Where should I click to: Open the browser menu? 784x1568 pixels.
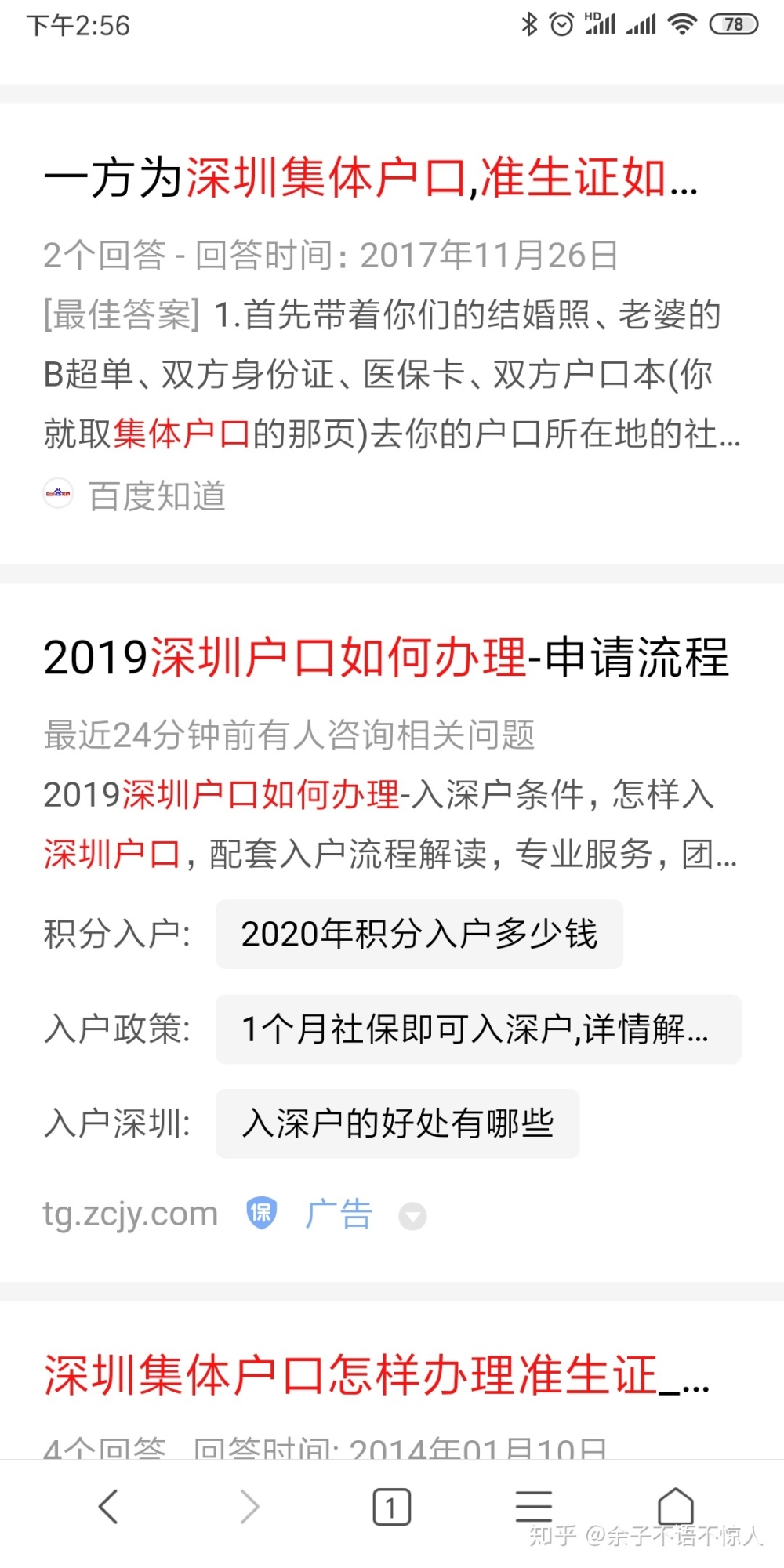tap(534, 1506)
